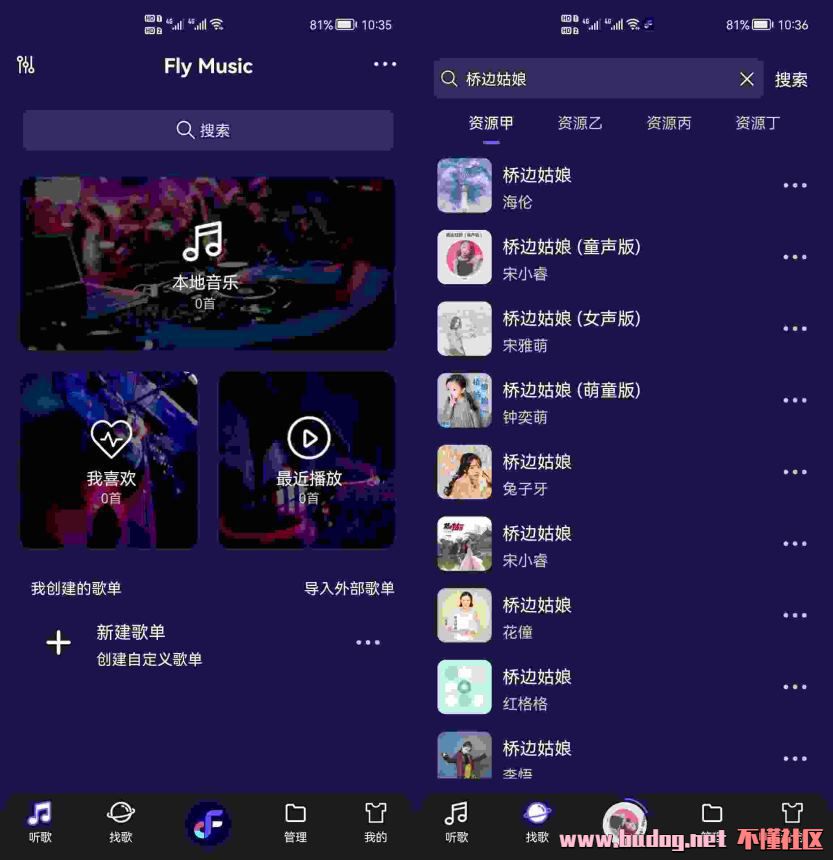
Task: Tap 导入外部歌单 to import a playlist
Action: (x=349, y=589)
